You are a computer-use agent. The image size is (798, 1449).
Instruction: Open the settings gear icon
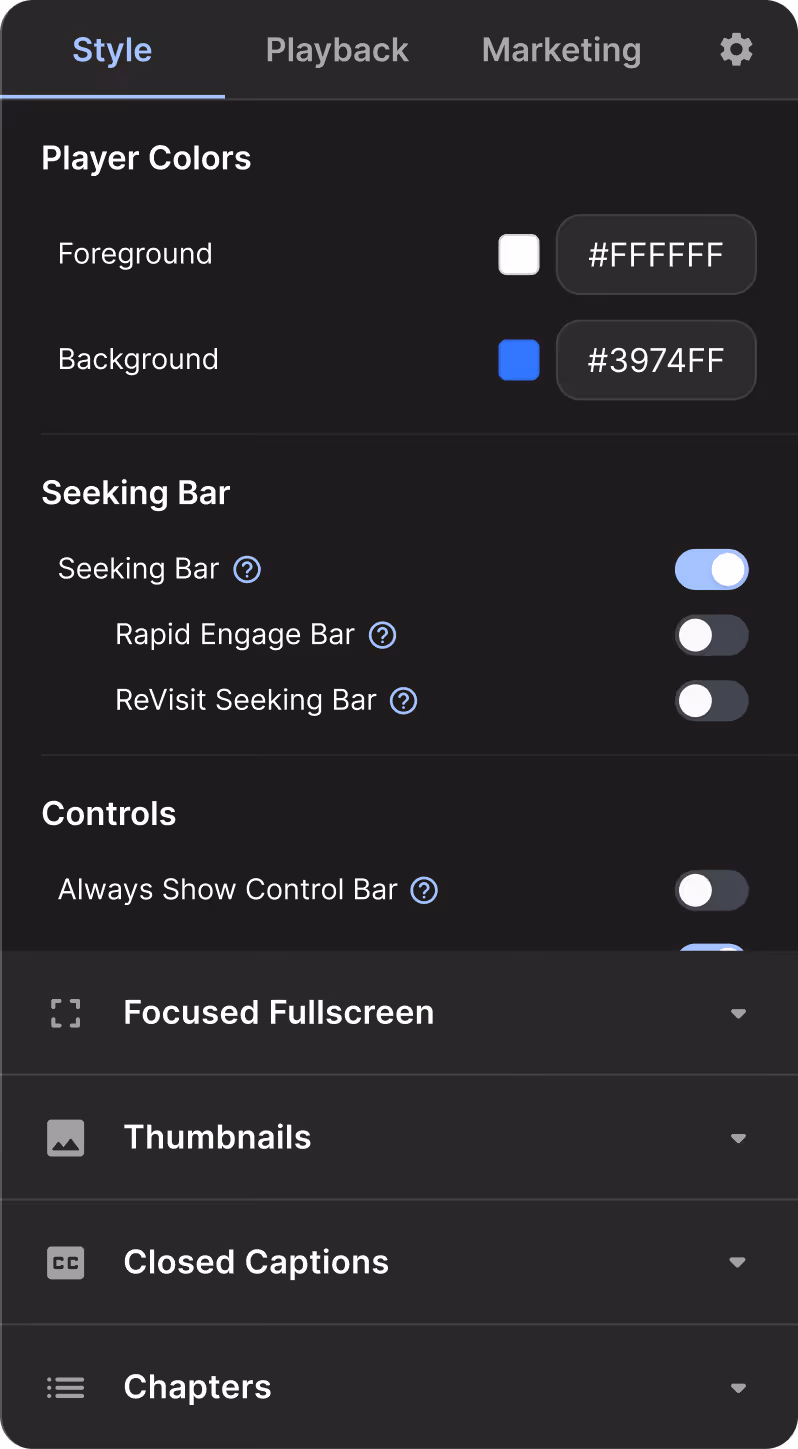click(x=736, y=49)
